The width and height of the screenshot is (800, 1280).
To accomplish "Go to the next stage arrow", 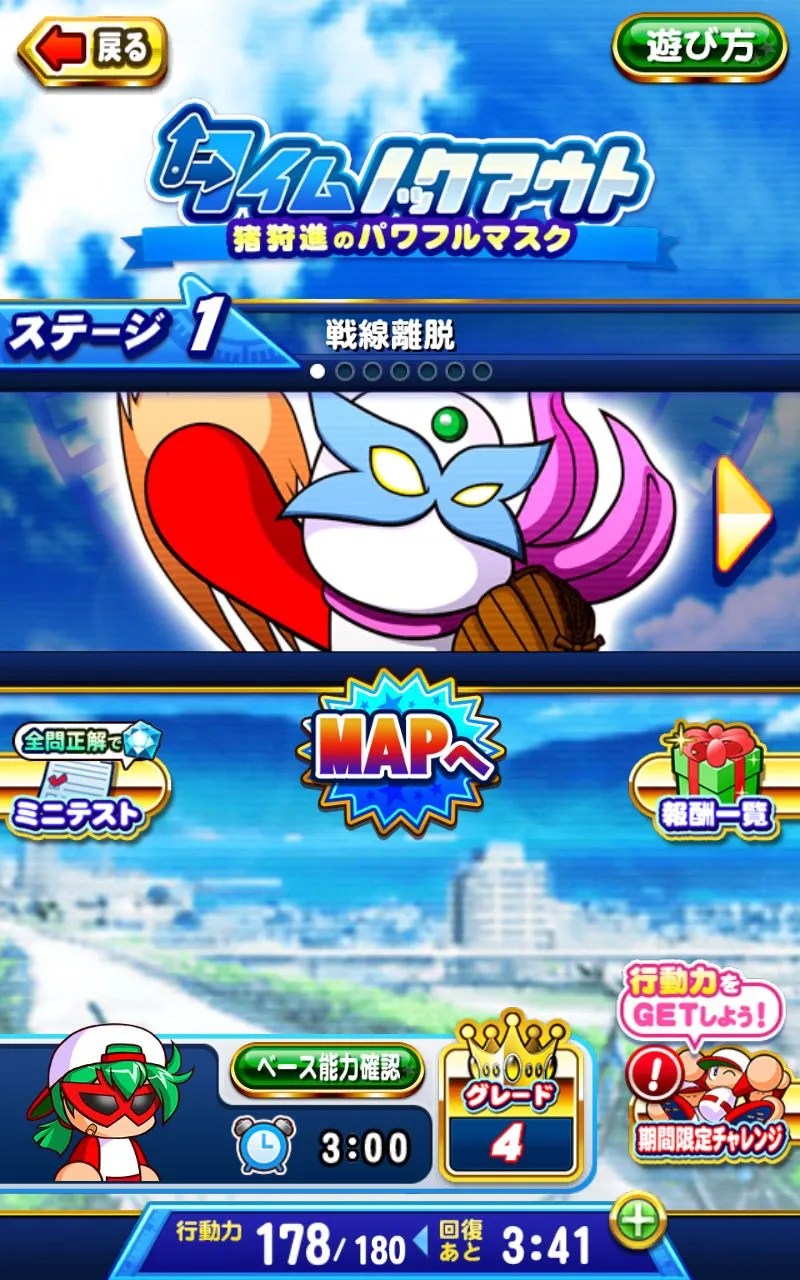I will click(x=743, y=516).
